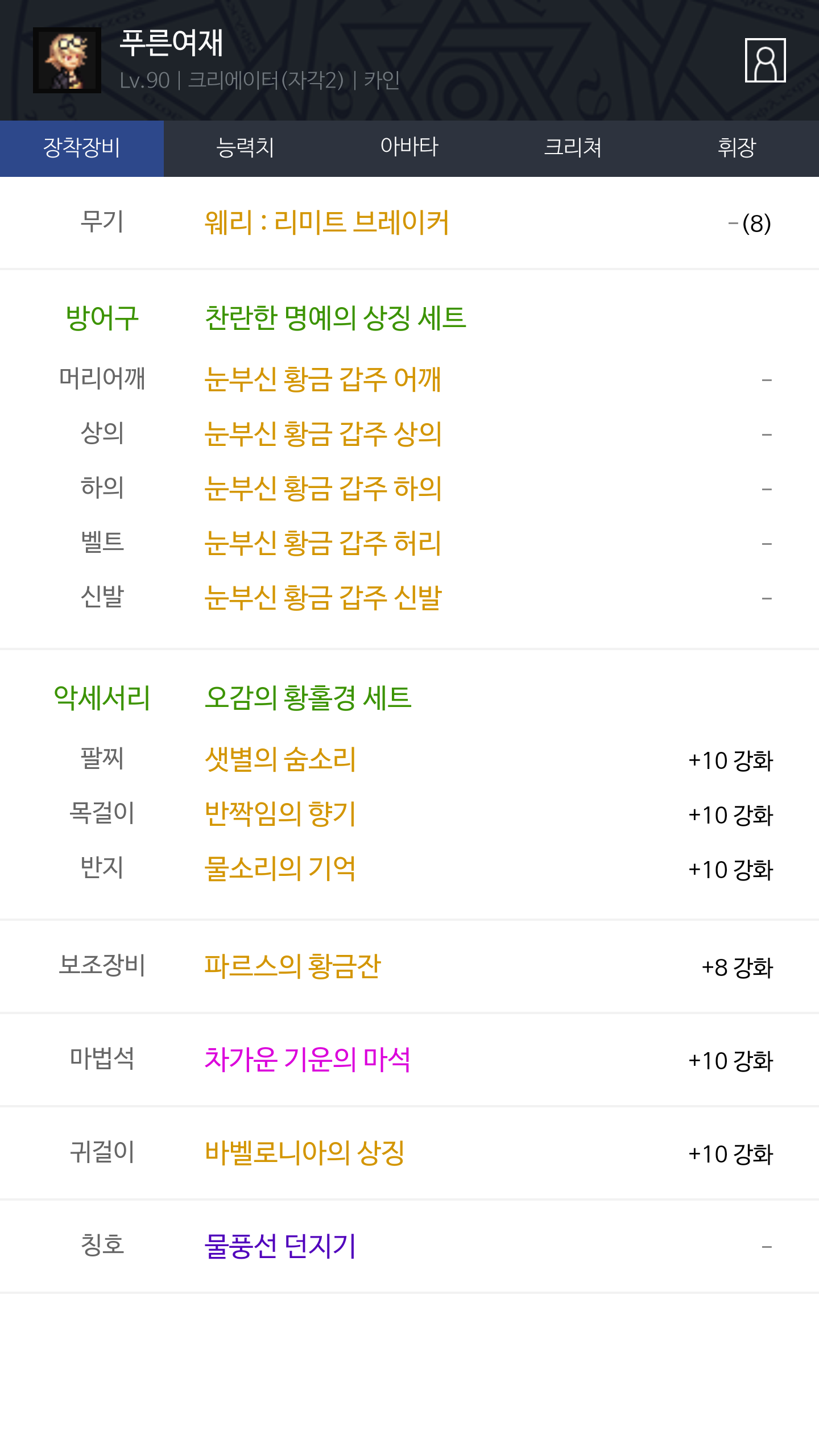Open title 물풍선 던지기
The image size is (819, 1456).
click(280, 1246)
